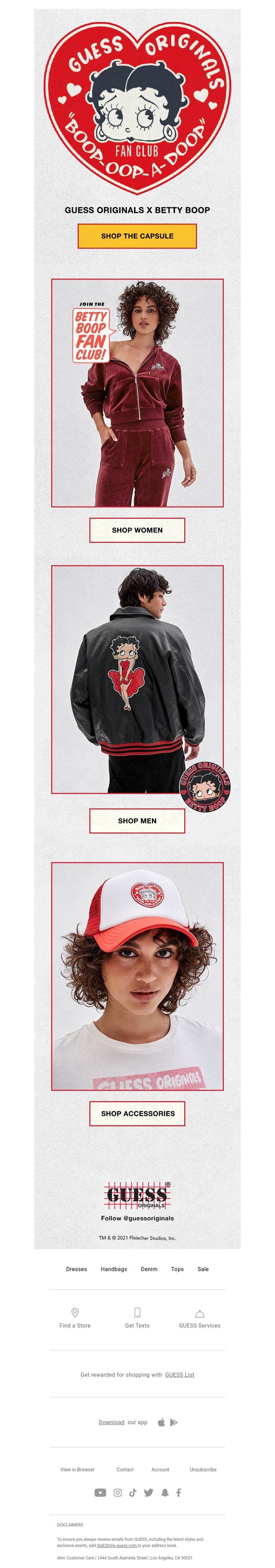
Task: Tap Find a Store
Action: pyautogui.click(x=75, y=1324)
